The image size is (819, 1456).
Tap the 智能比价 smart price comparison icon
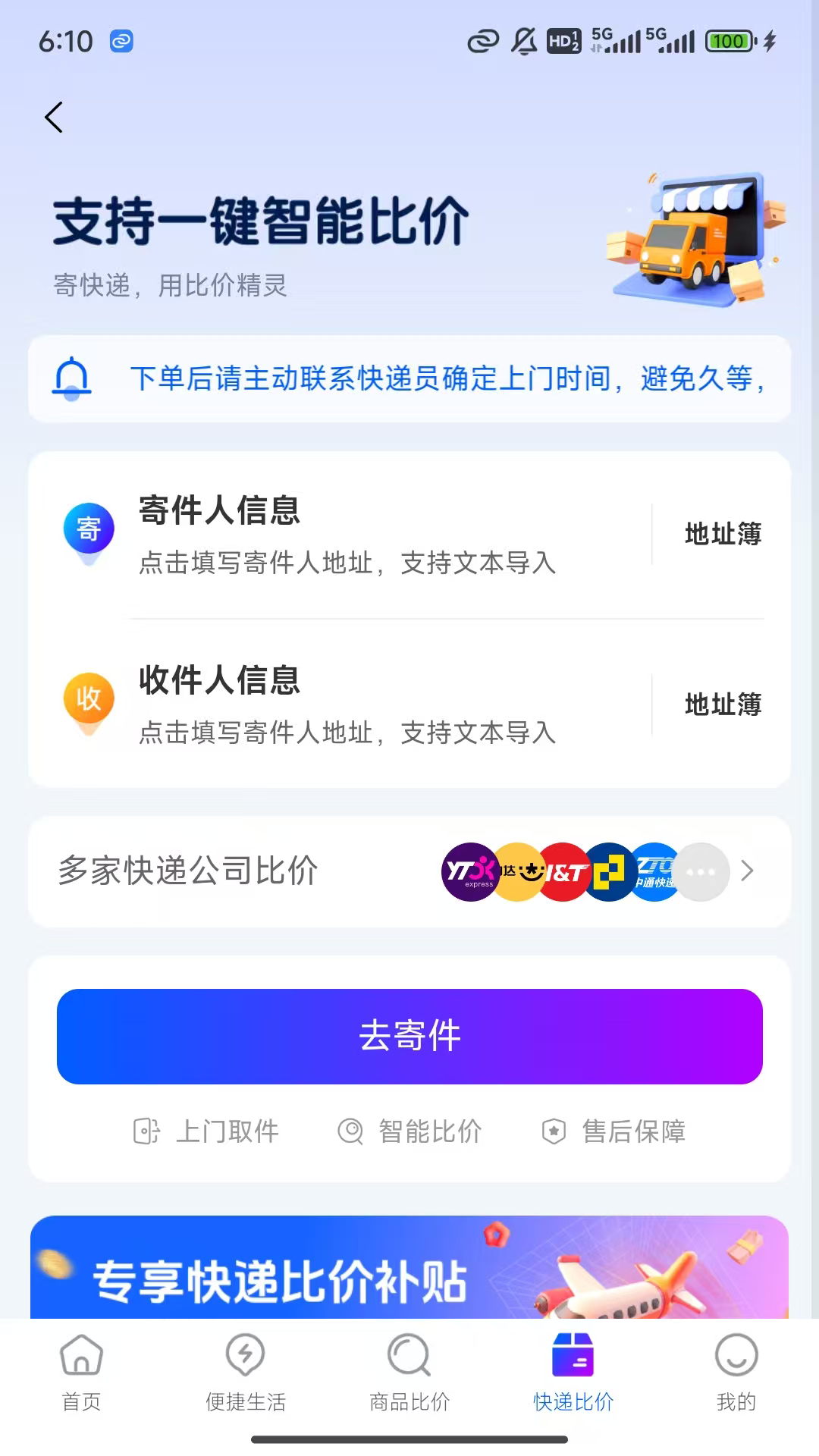pos(350,1130)
